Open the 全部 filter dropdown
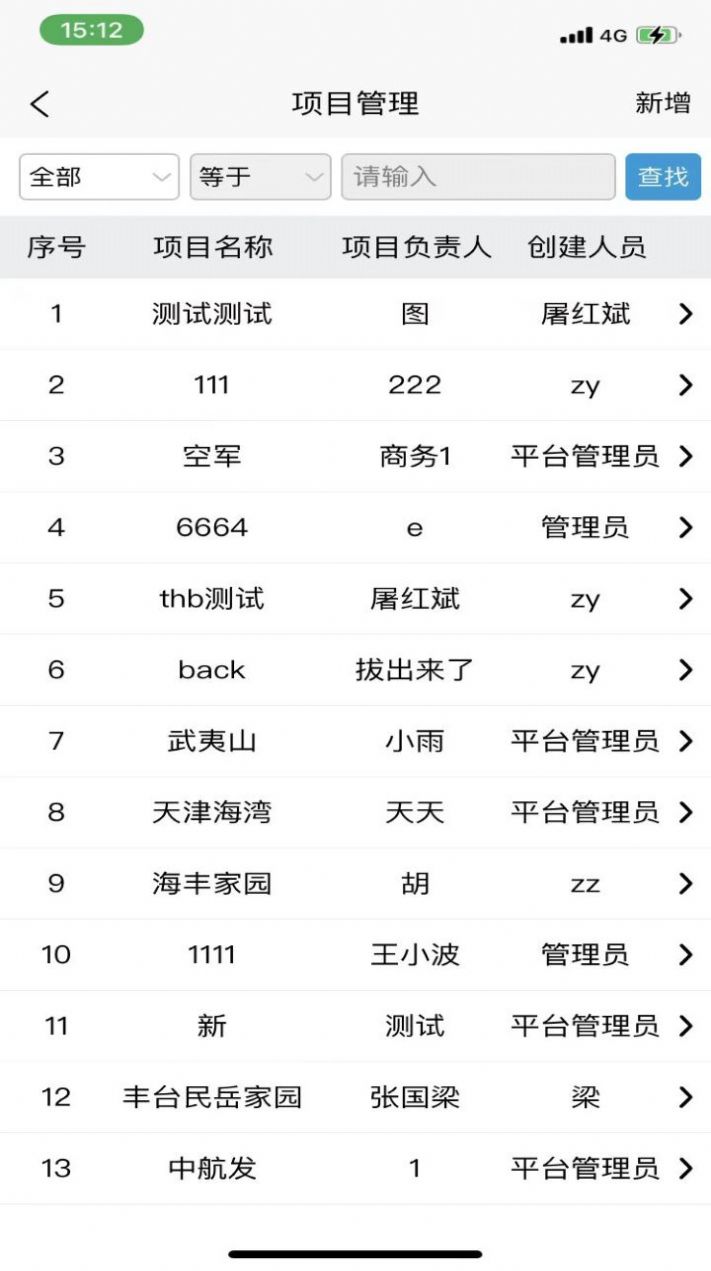Viewport: 711px width, 1271px height. point(99,177)
